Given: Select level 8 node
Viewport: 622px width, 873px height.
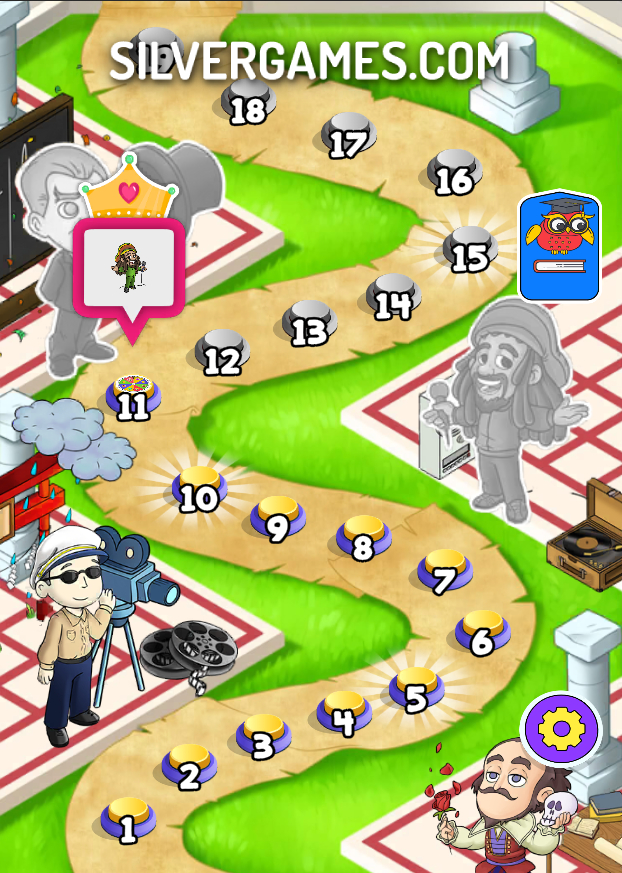Looking at the screenshot, I should point(364,538).
